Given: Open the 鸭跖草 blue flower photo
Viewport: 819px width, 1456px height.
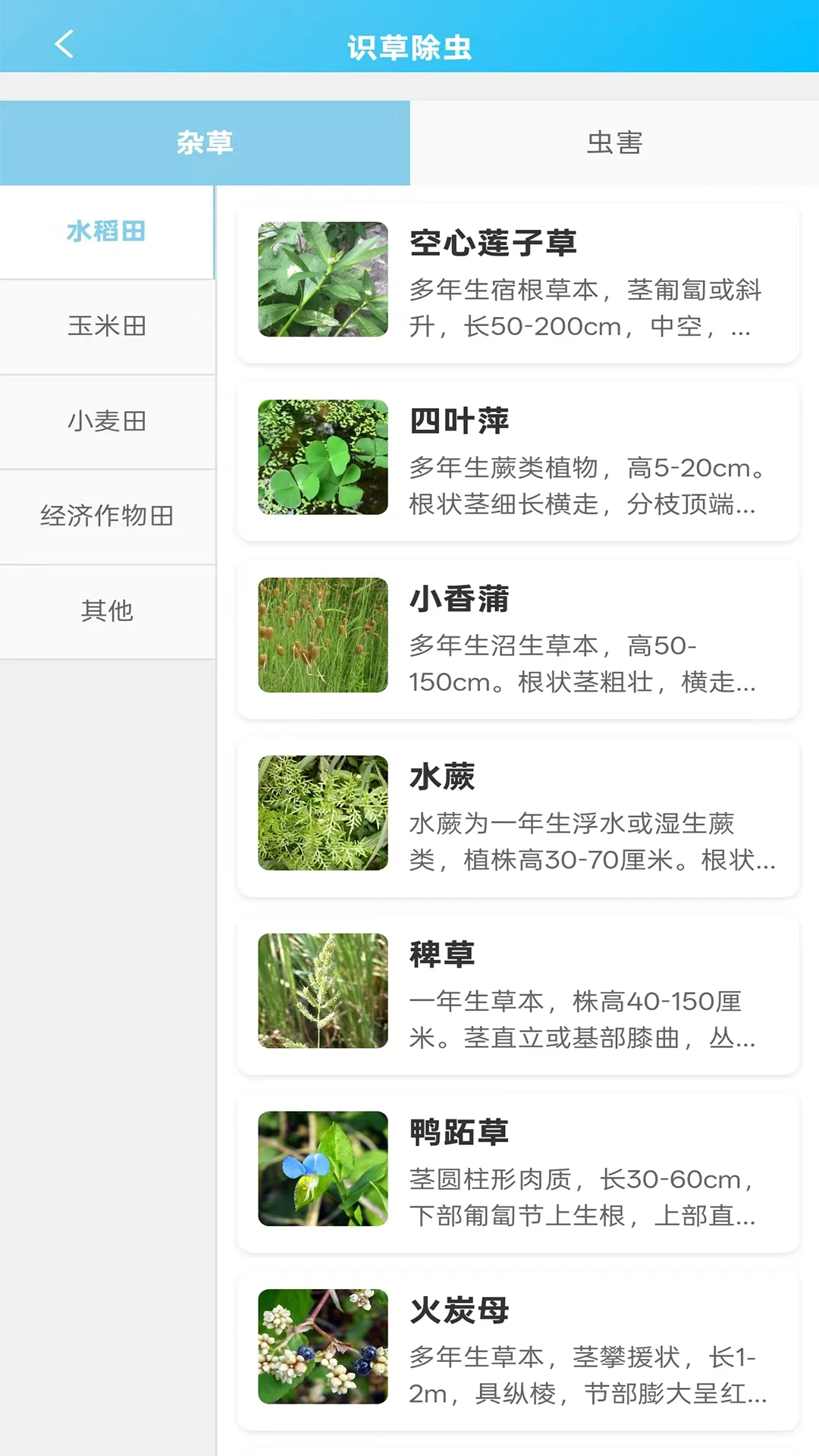Looking at the screenshot, I should coord(322,1168).
